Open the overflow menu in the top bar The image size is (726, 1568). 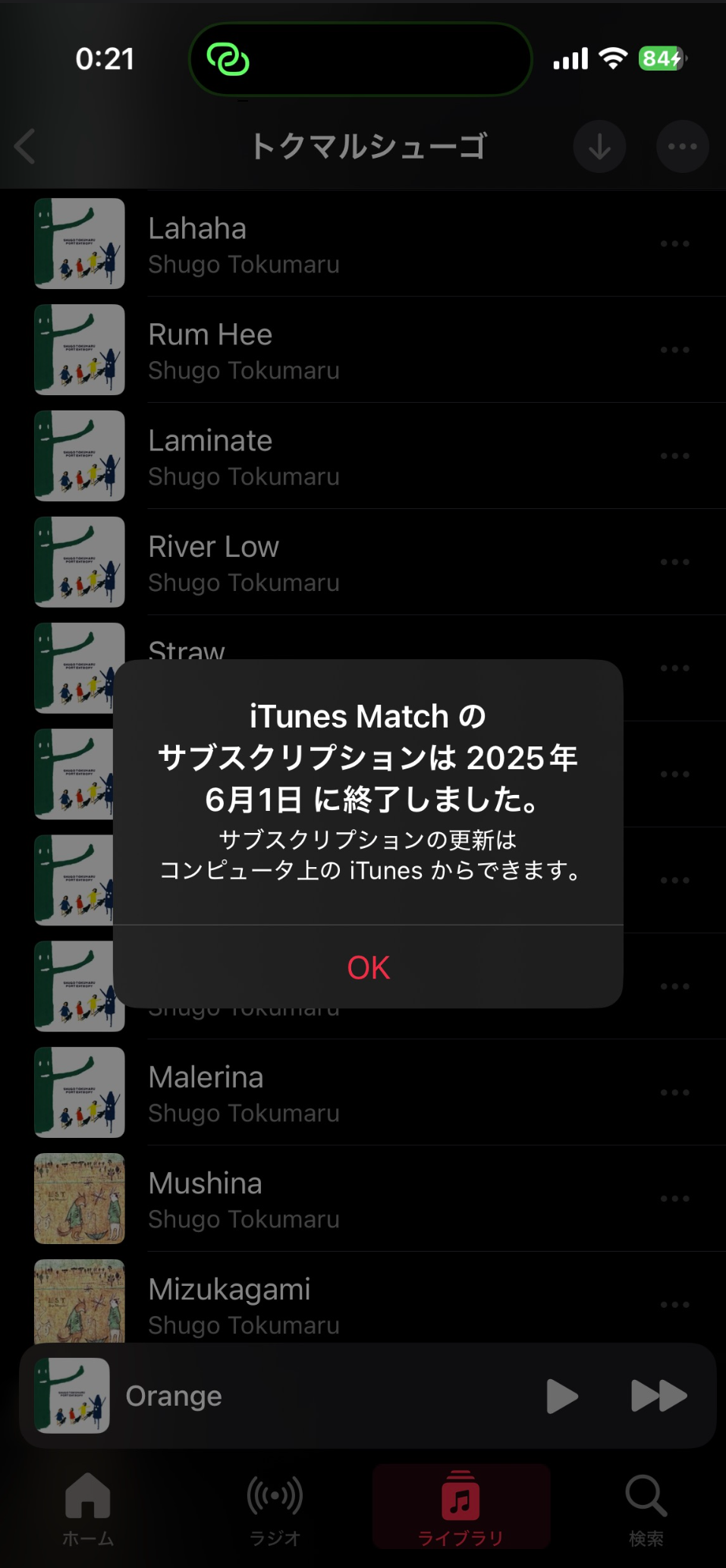(682, 146)
